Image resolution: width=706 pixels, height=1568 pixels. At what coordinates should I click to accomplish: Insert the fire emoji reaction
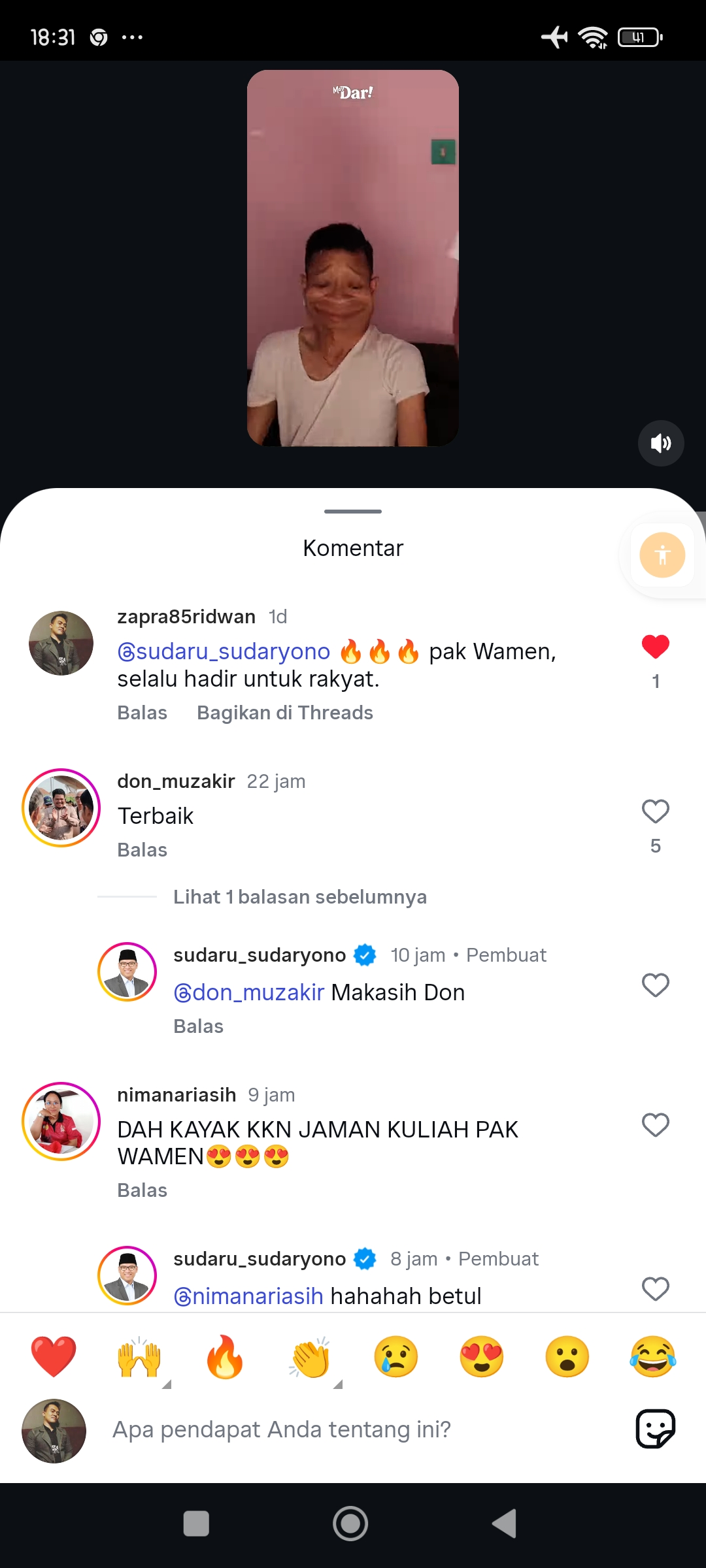[x=225, y=1356]
